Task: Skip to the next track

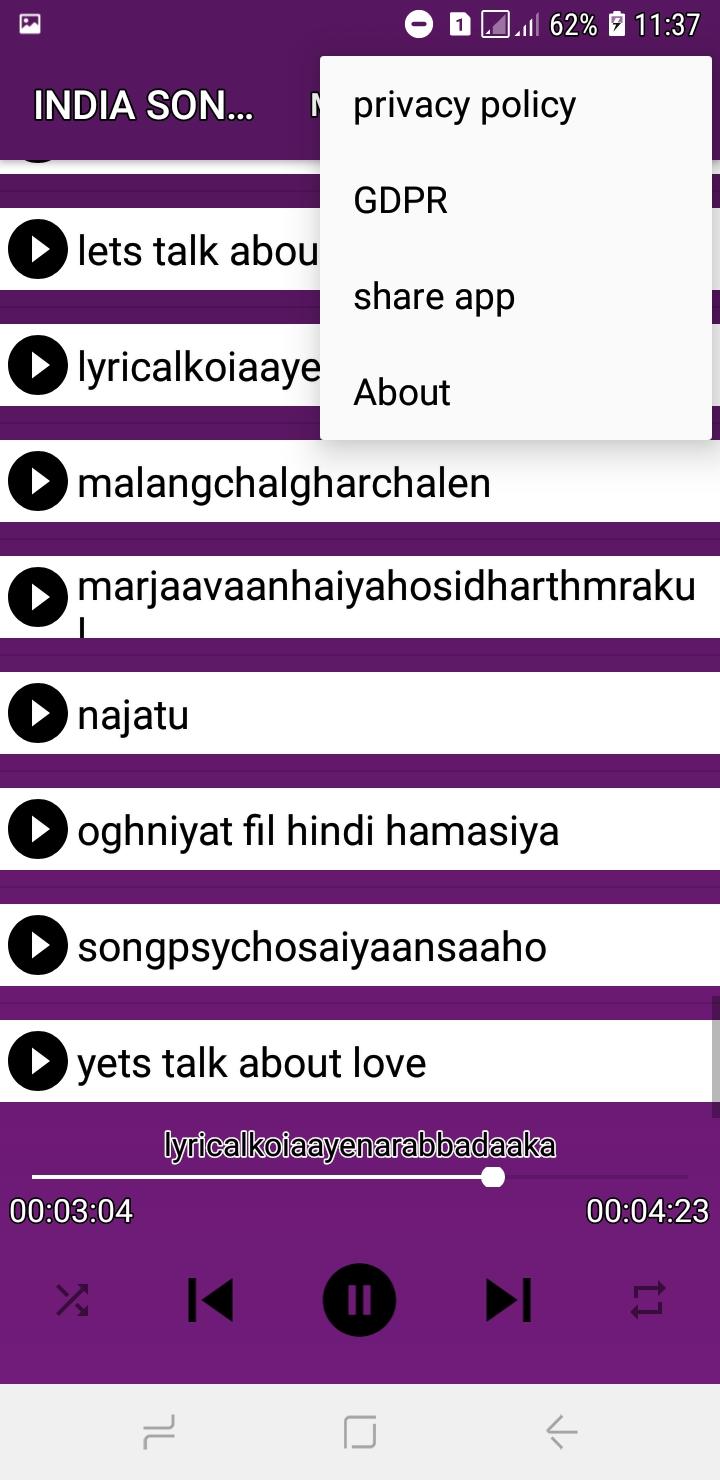Action: 508,1300
